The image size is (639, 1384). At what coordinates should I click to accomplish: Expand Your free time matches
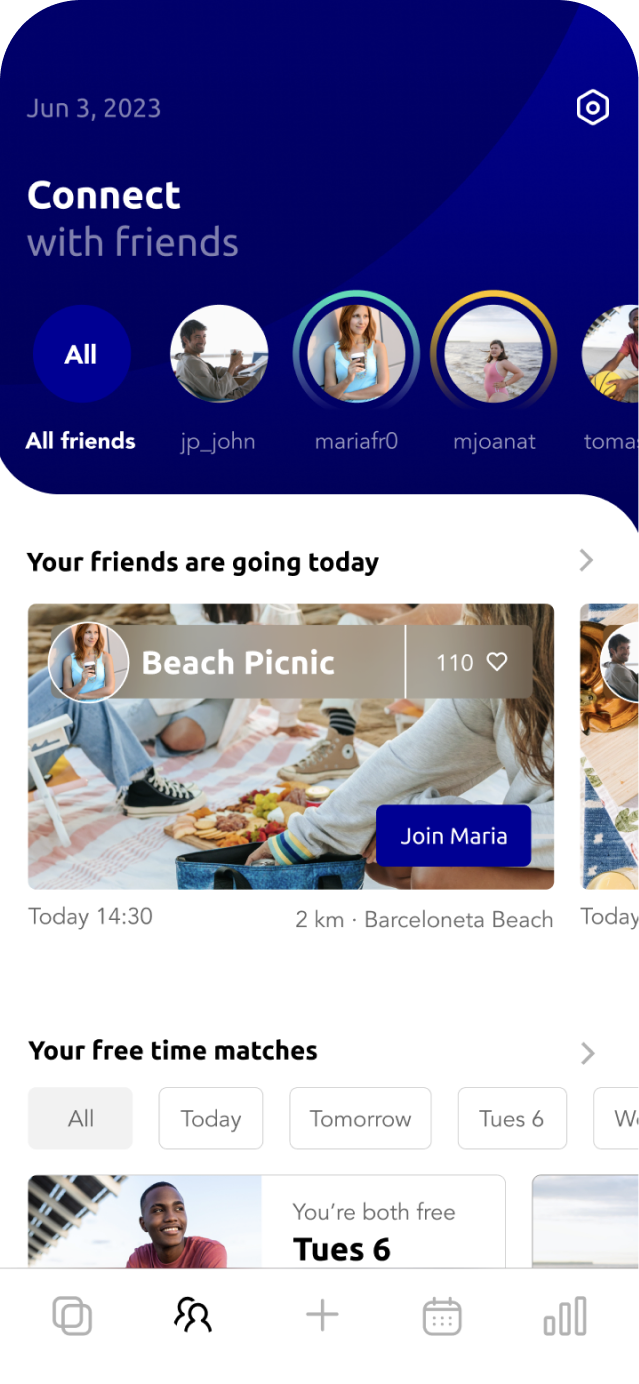pyautogui.click(x=587, y=1053)
